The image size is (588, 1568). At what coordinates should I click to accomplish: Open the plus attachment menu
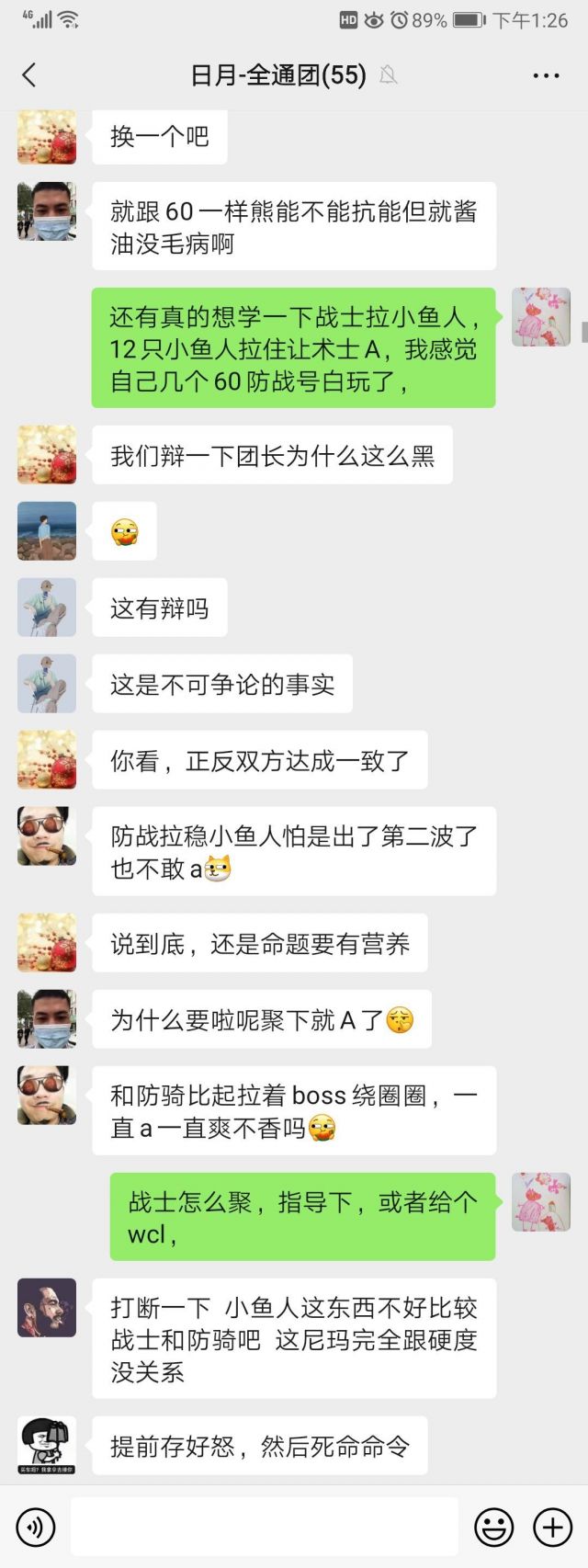(553, 1528)
